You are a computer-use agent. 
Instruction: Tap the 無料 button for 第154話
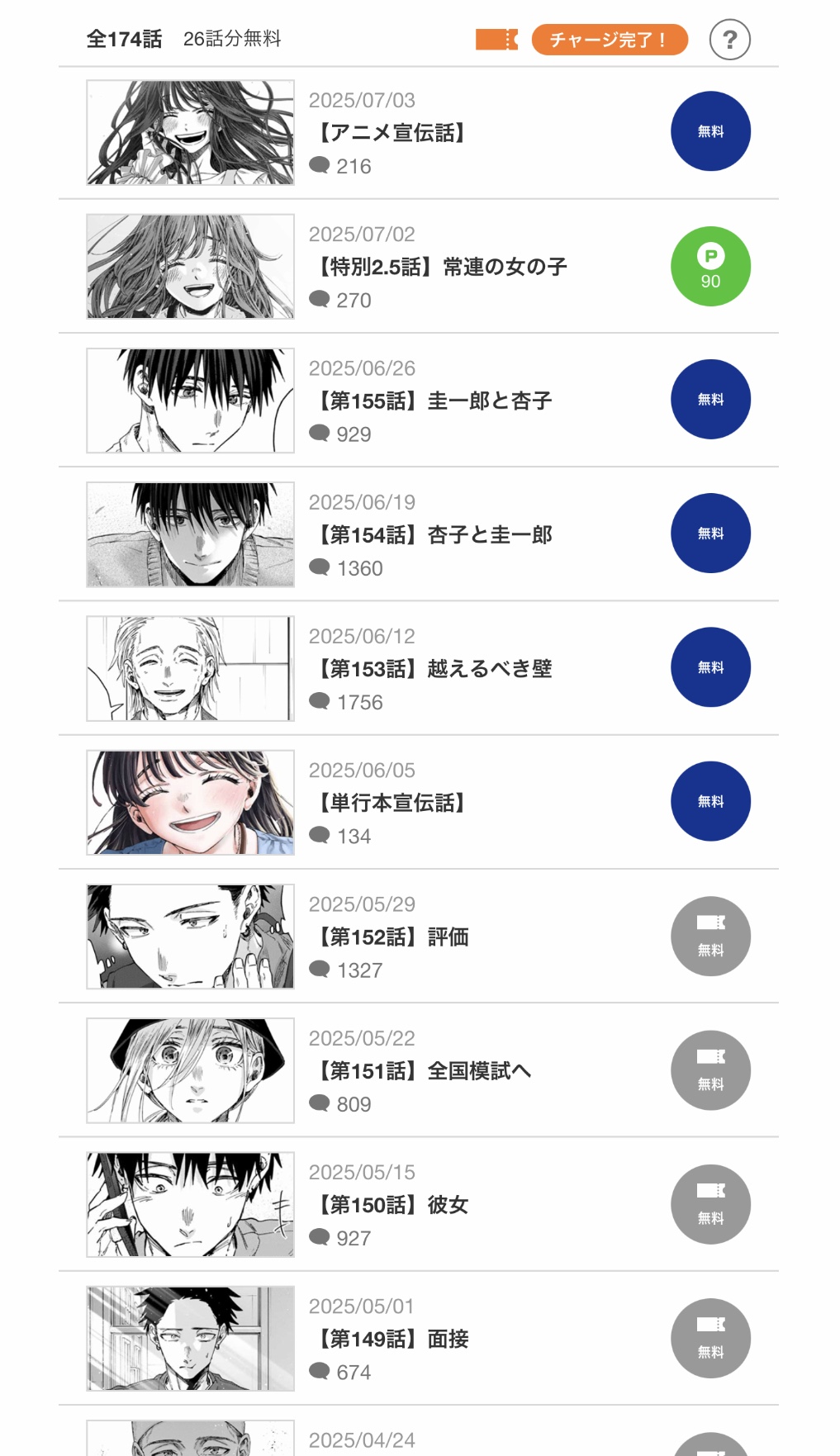[710, 534]
